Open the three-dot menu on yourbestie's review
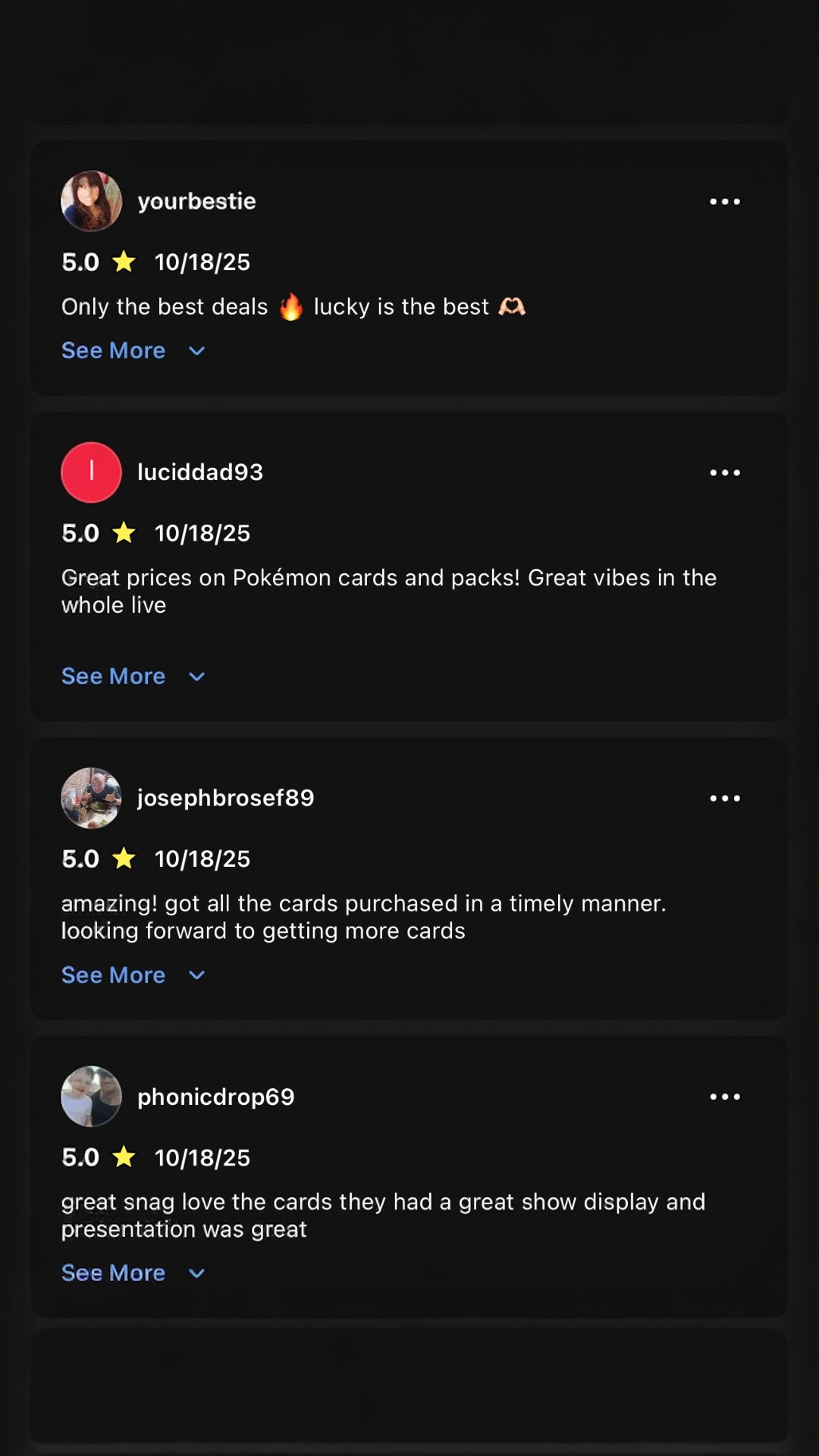The image size is (819, 1456). (x=724, y=202)
